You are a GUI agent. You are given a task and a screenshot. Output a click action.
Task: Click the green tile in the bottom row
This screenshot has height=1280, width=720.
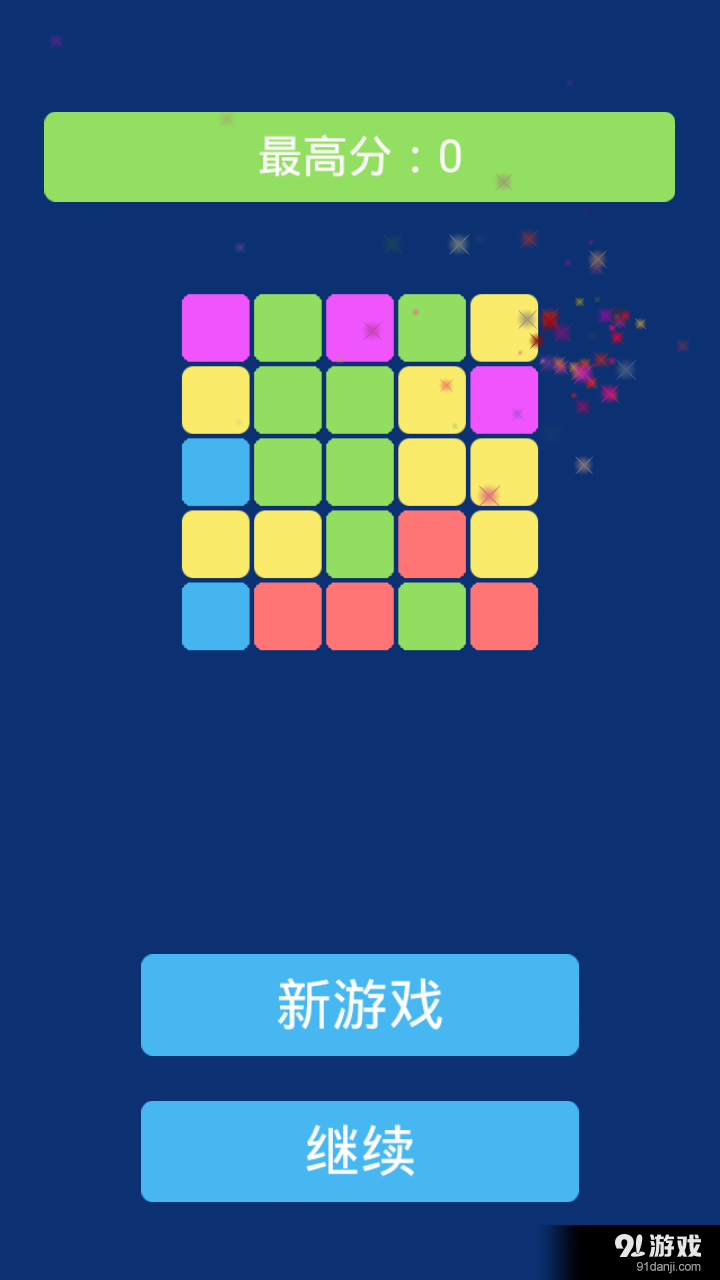tap(431, 616)
